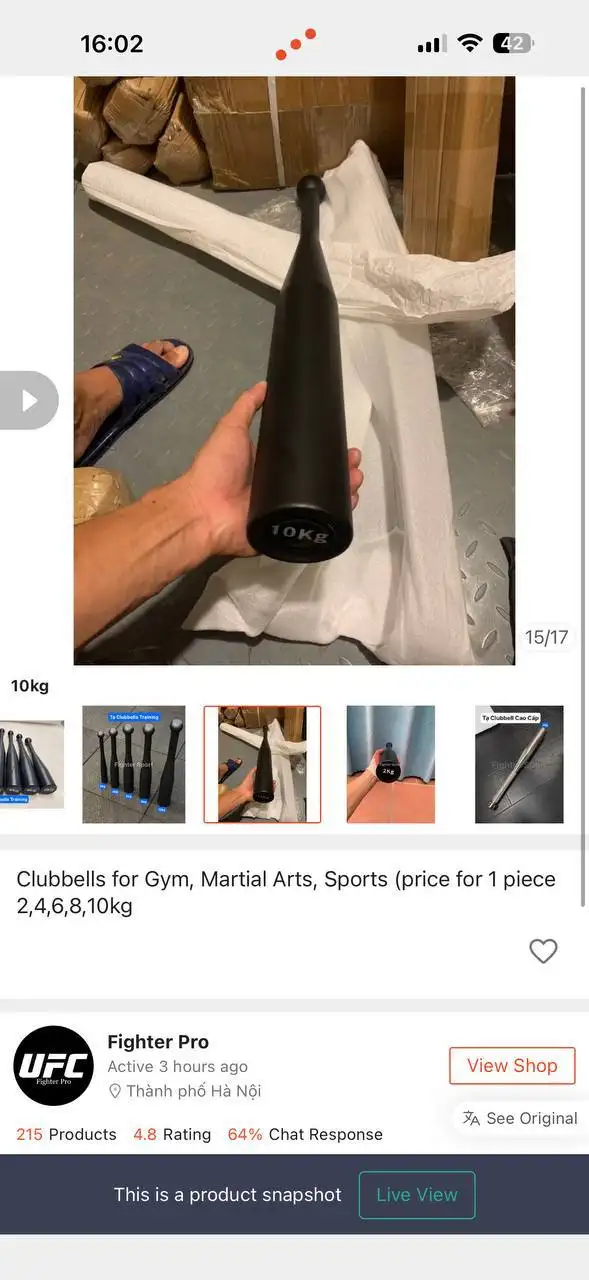Select the silver clubbell thumbnail
Image resolution: width=589 pixels, height=1280 pixels.
[519, 764]
